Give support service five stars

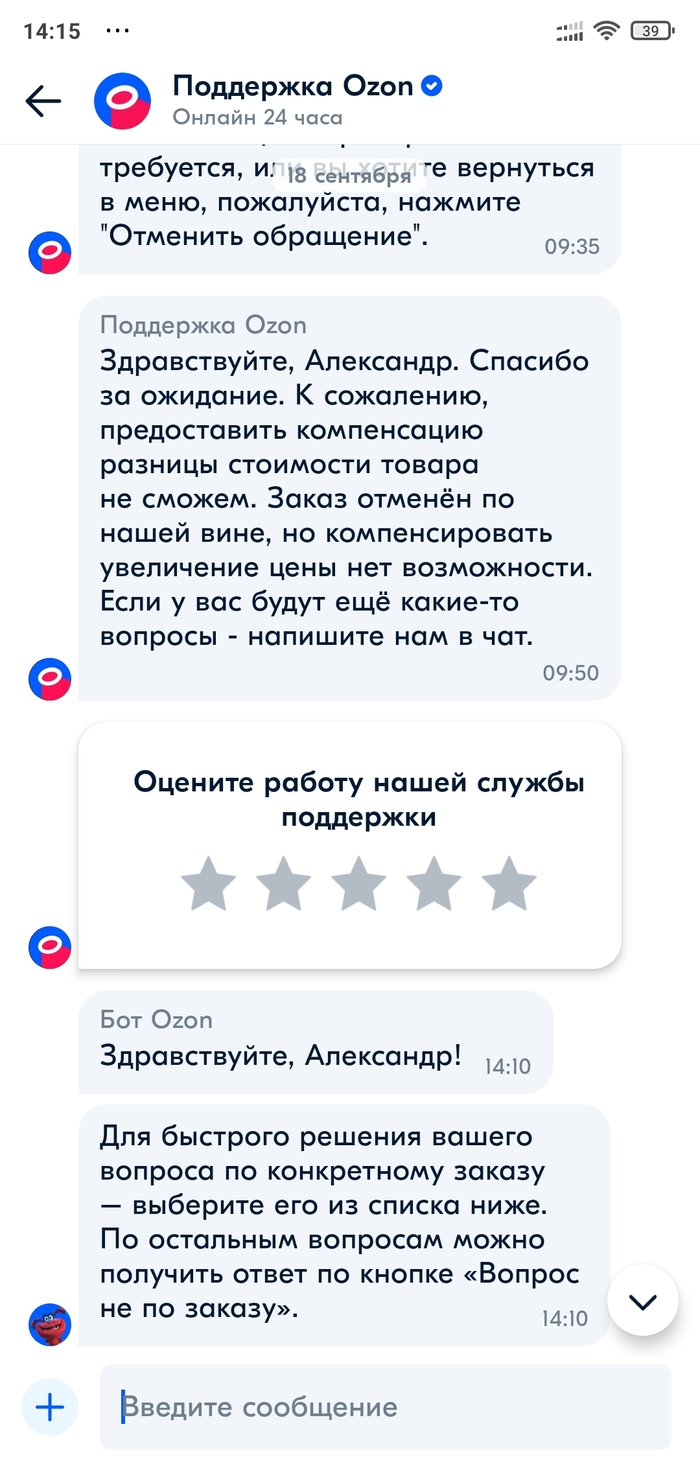coord(509,884)
